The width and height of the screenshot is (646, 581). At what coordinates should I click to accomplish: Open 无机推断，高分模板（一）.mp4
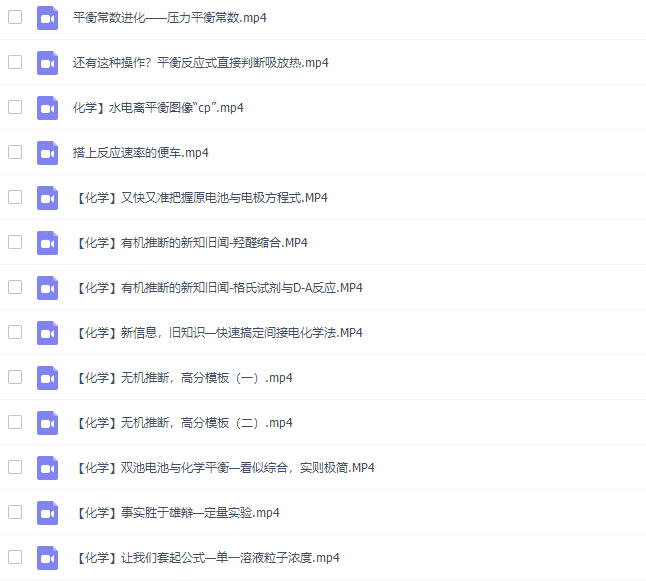183,377
